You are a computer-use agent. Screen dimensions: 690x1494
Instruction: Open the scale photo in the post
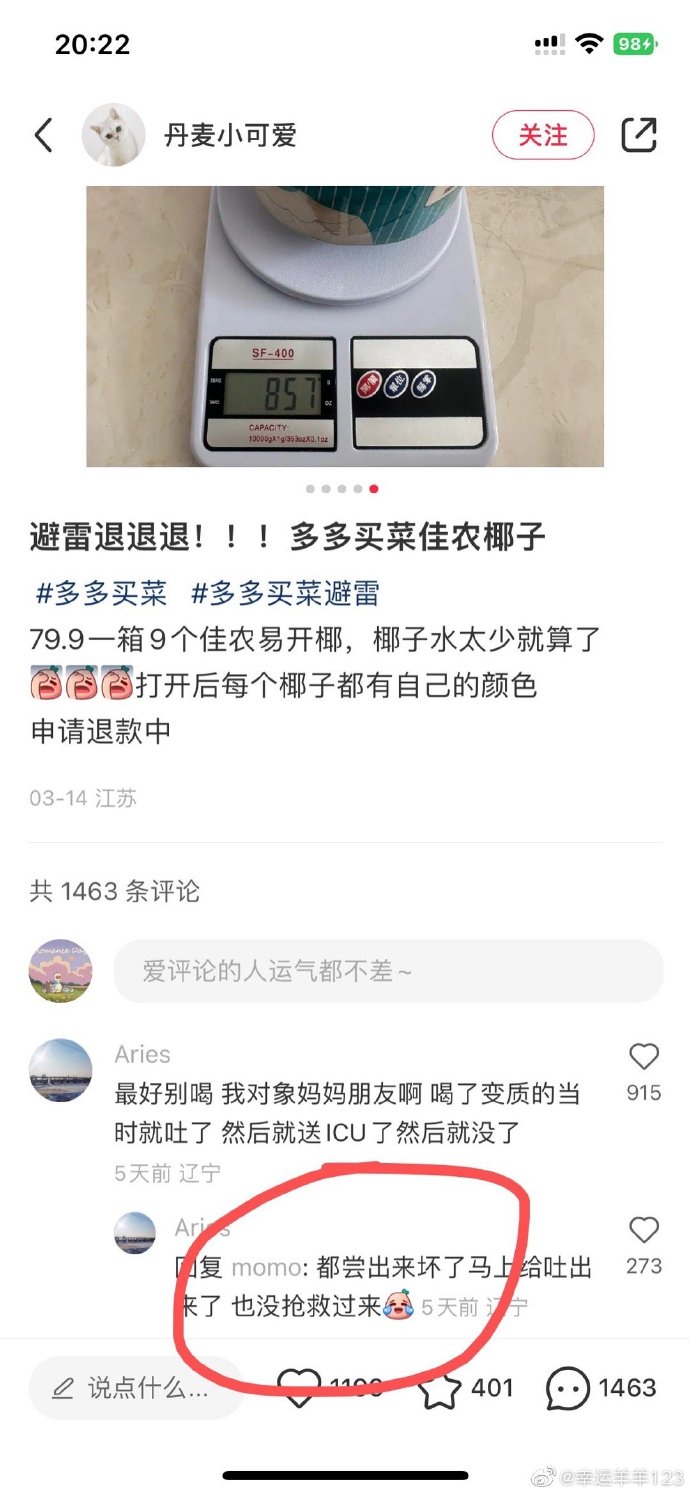click(345, 326)
